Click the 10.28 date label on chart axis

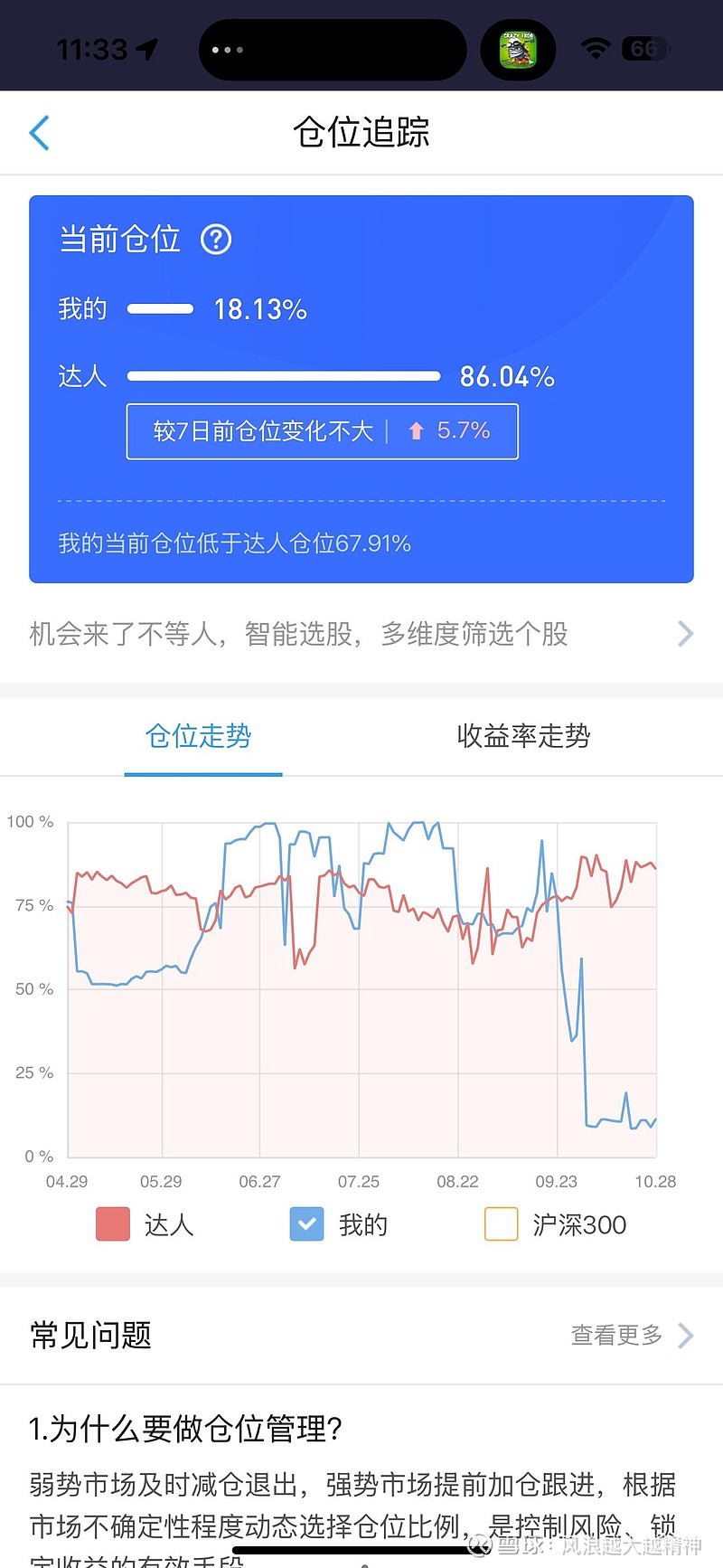(x=656, y=1181)
